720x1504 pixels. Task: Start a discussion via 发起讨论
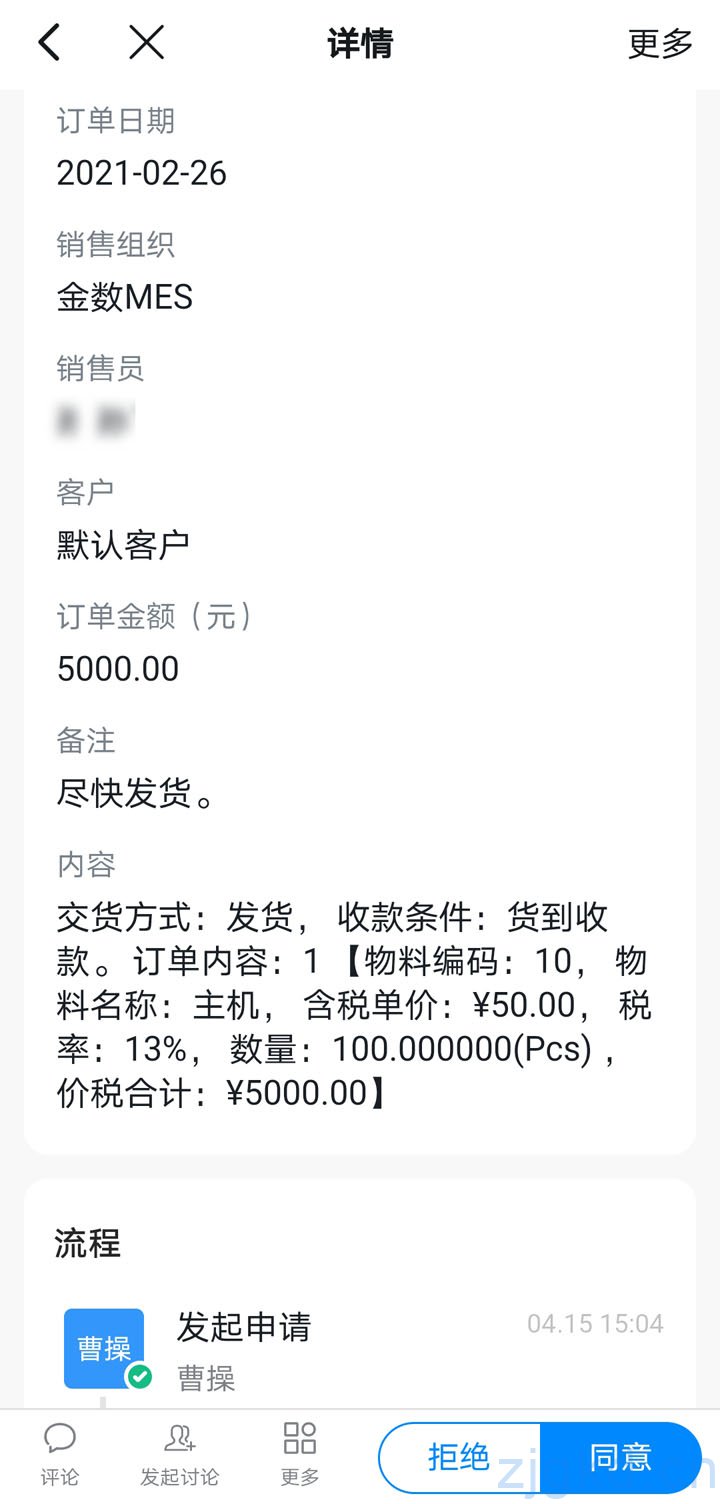180,1454
